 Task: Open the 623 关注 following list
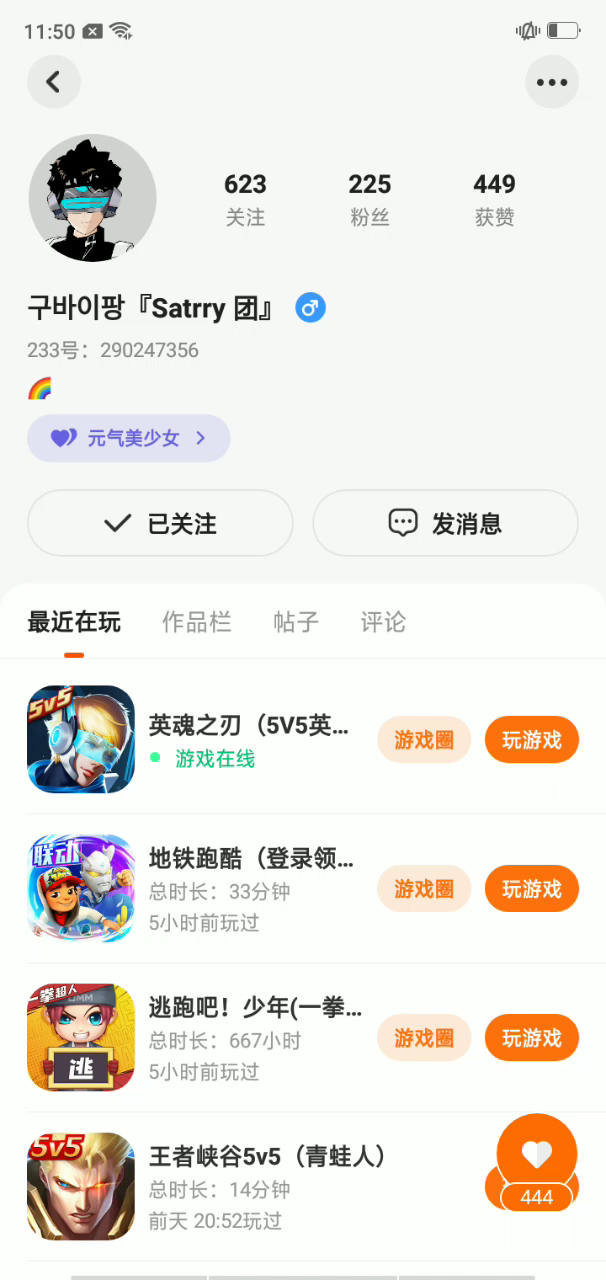coord(245,199)
